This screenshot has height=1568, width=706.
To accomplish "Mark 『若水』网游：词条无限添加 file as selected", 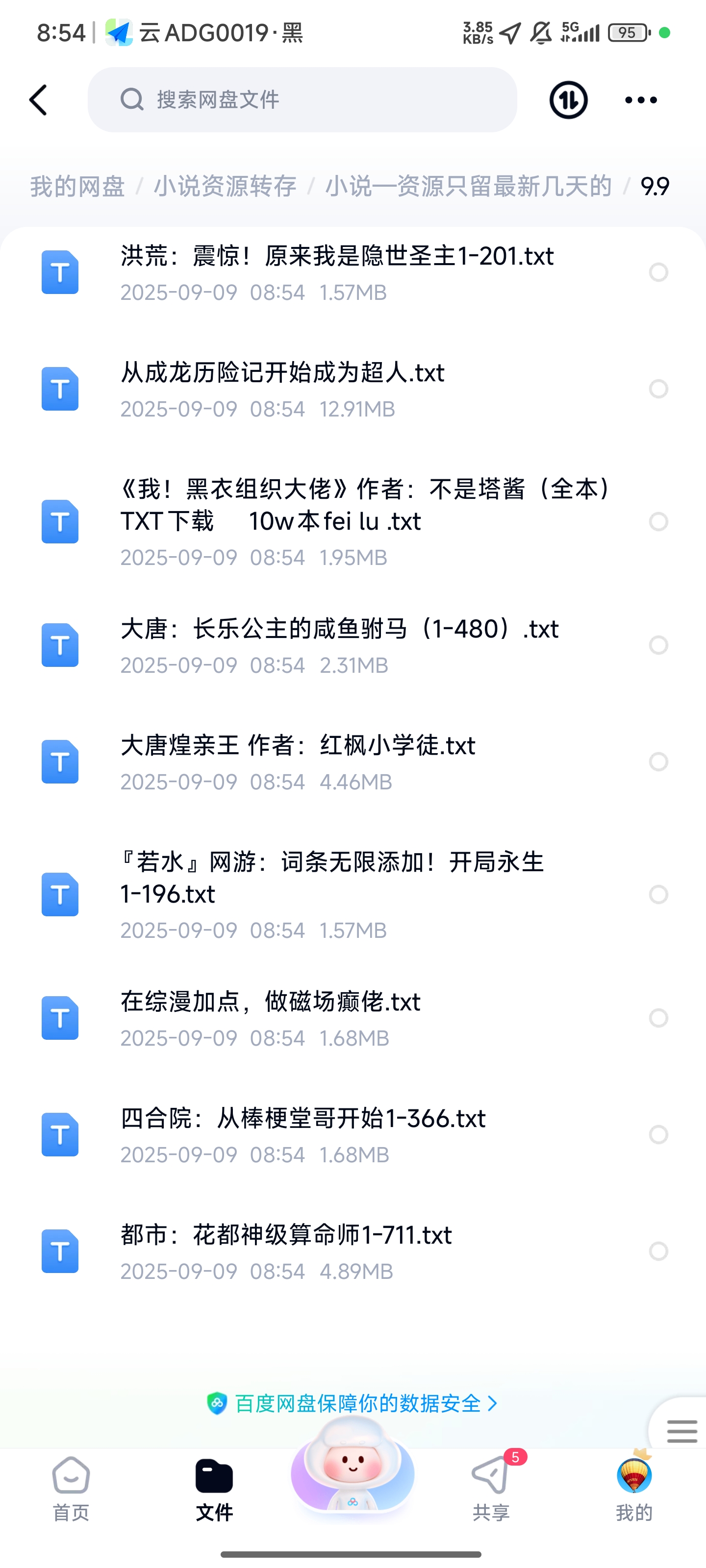I will coord(658,894).
